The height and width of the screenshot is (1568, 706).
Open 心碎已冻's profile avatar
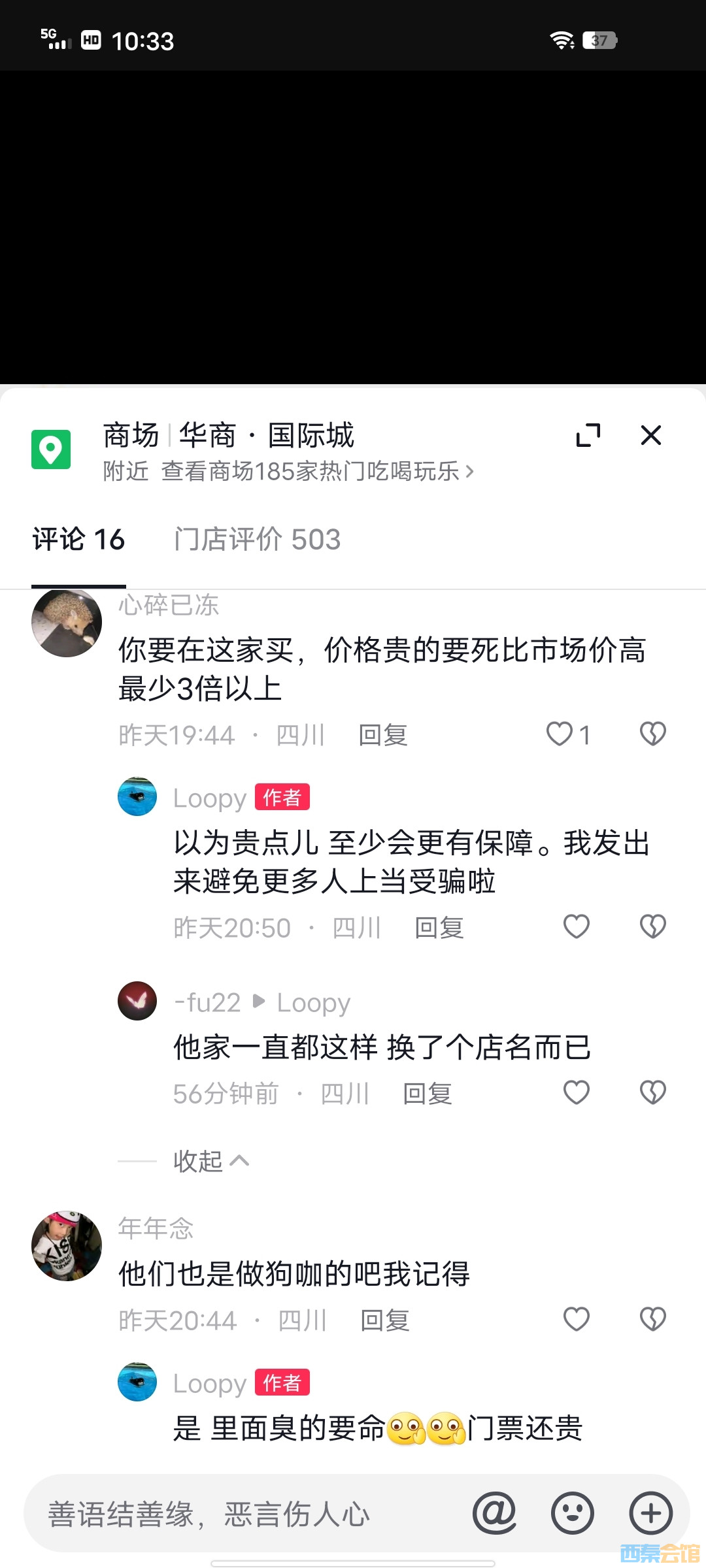pos(67,623)
